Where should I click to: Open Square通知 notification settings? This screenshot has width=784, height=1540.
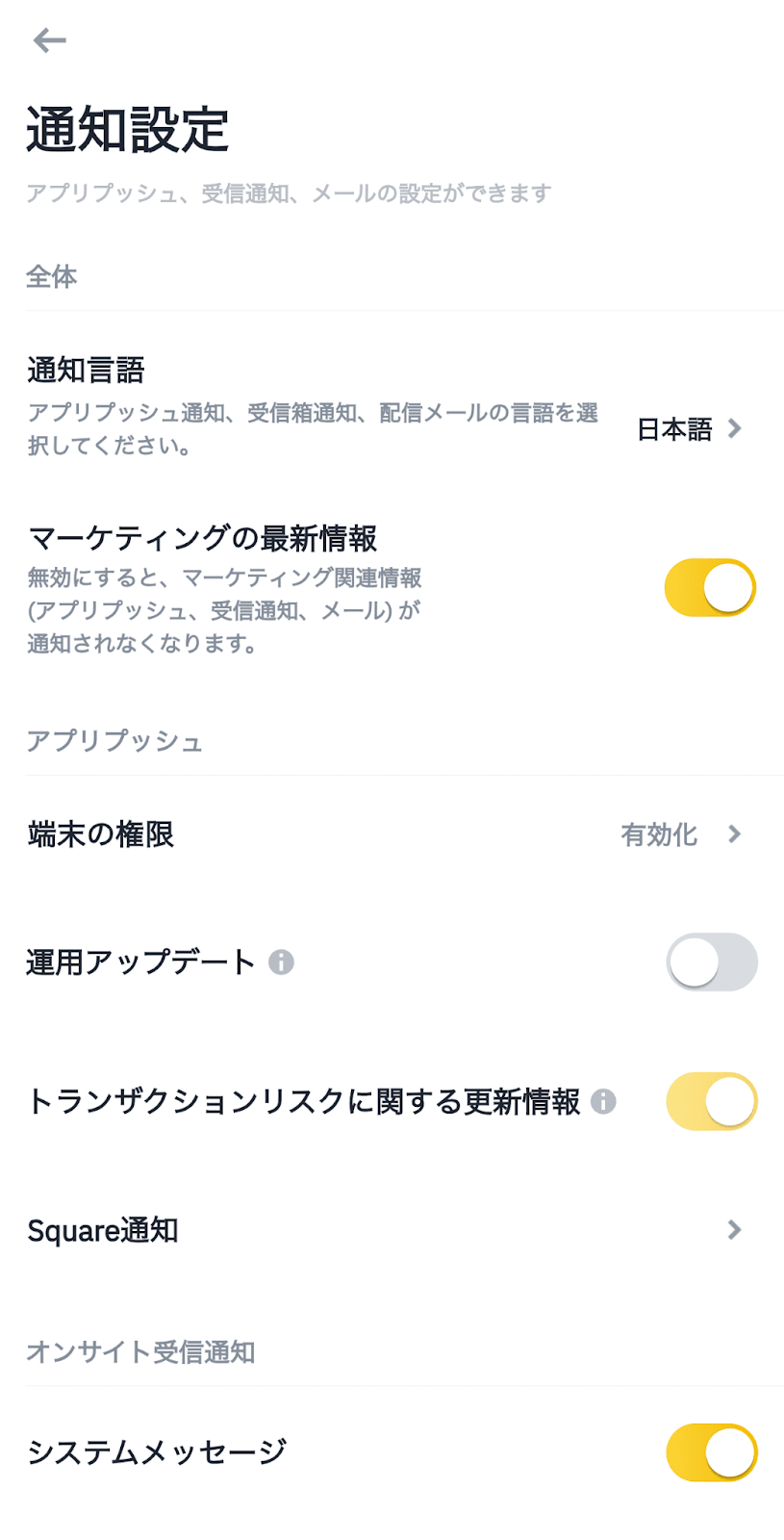[x=104, y=1229]
